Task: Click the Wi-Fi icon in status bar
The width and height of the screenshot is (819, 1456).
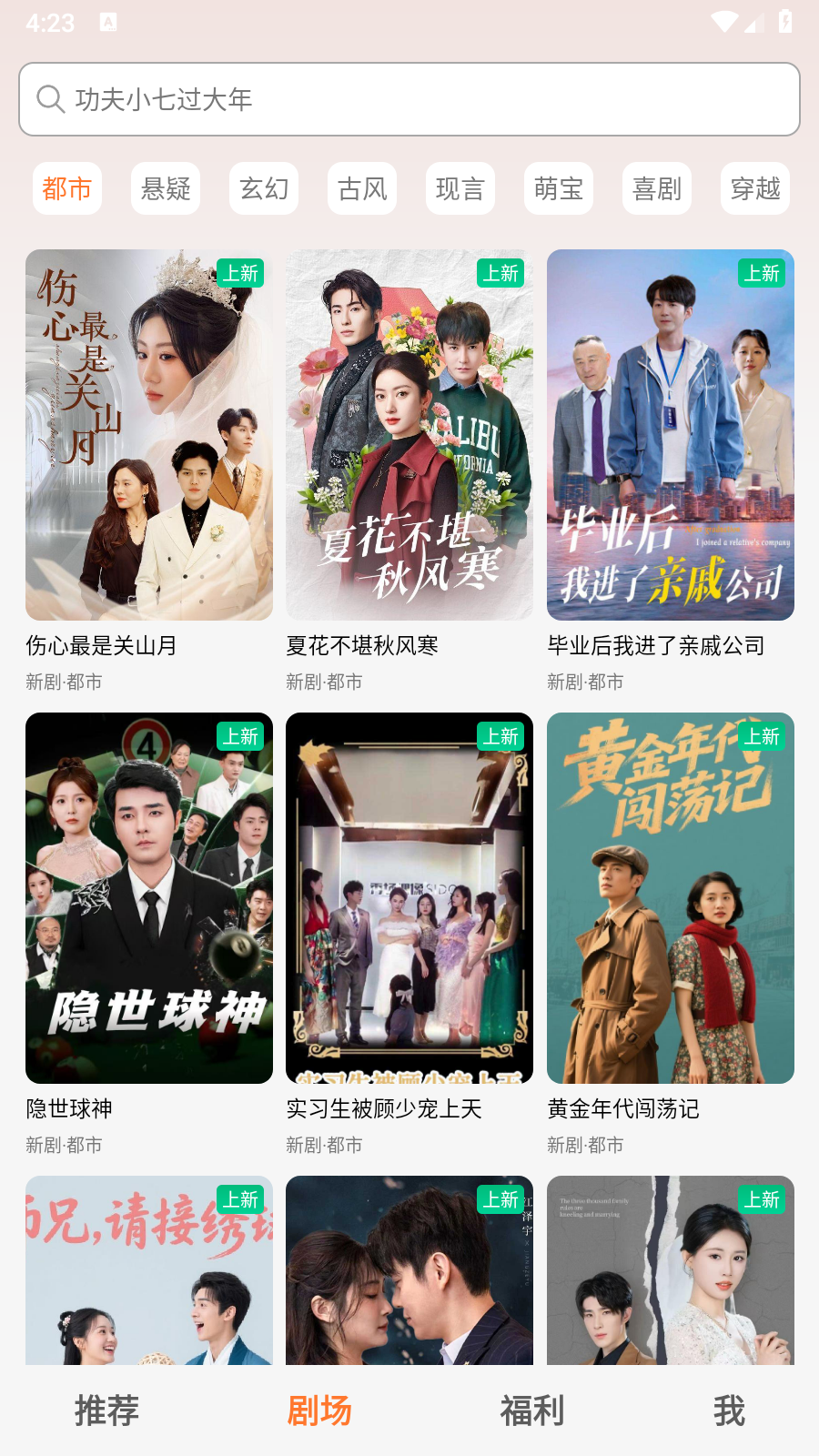Action: 723,21
